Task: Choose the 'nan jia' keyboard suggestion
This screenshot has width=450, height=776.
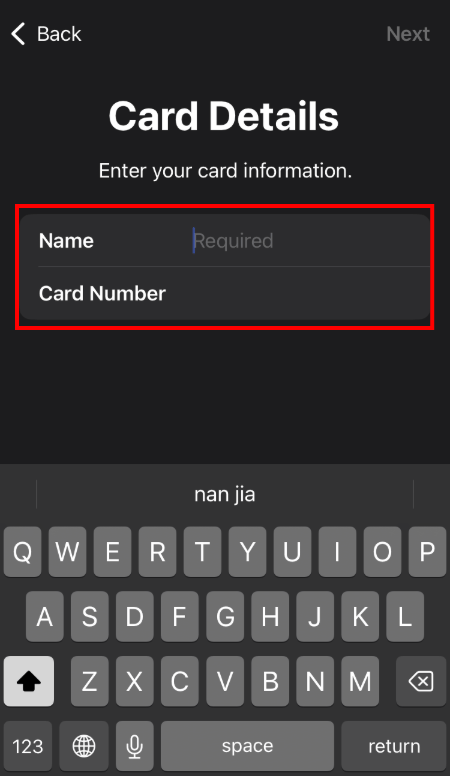Action: click(225, 494)
